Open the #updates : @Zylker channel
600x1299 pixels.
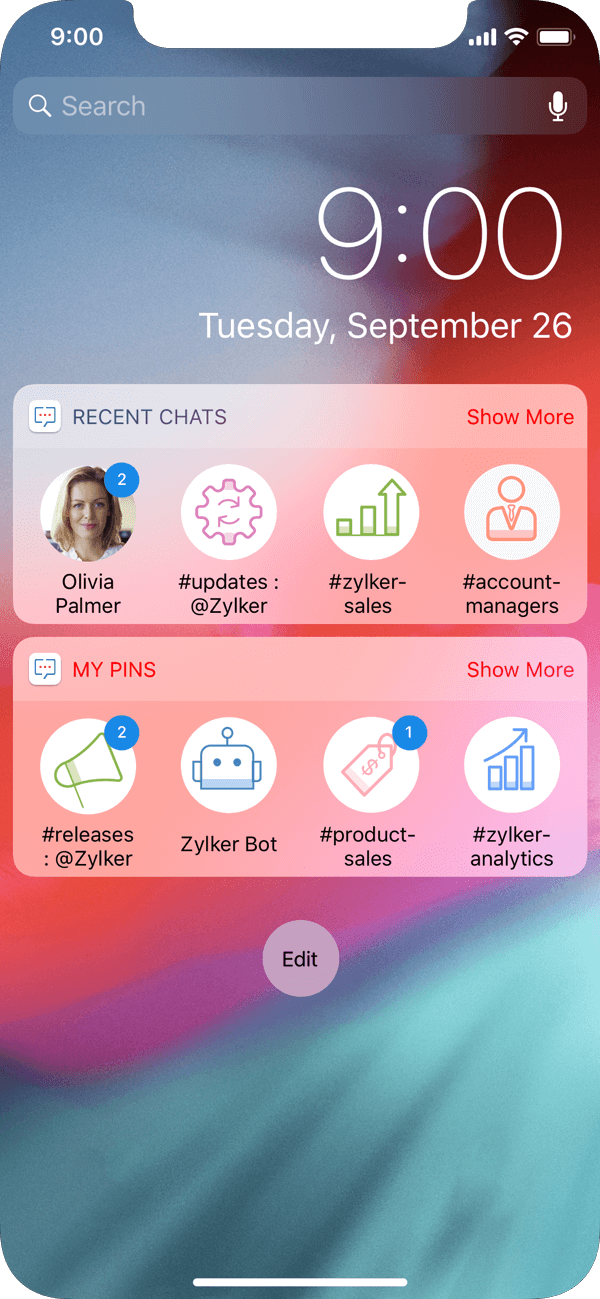pyautogui.click(x=229, y=513)
